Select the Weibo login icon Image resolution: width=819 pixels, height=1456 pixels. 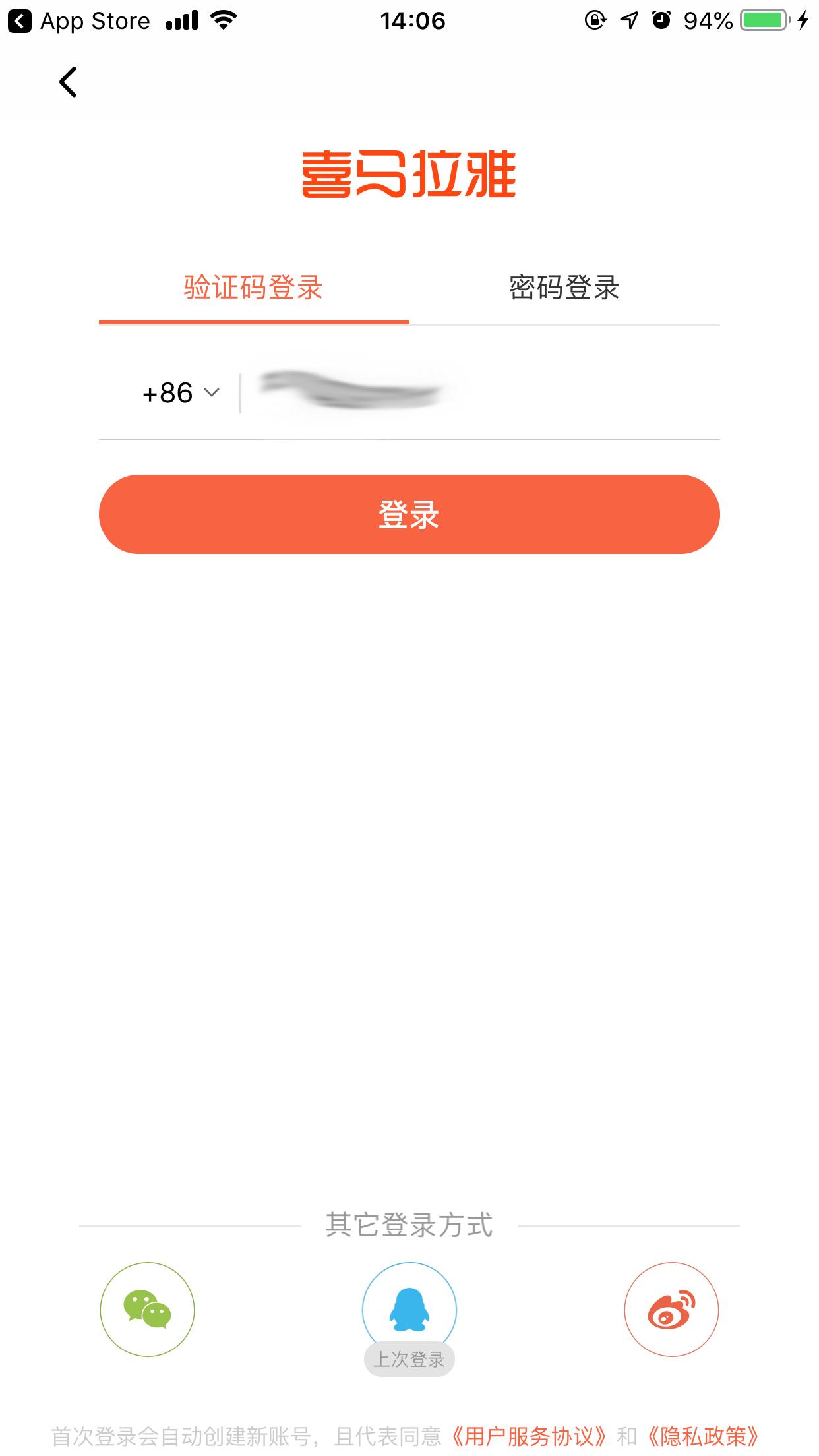click(671, 1311)
